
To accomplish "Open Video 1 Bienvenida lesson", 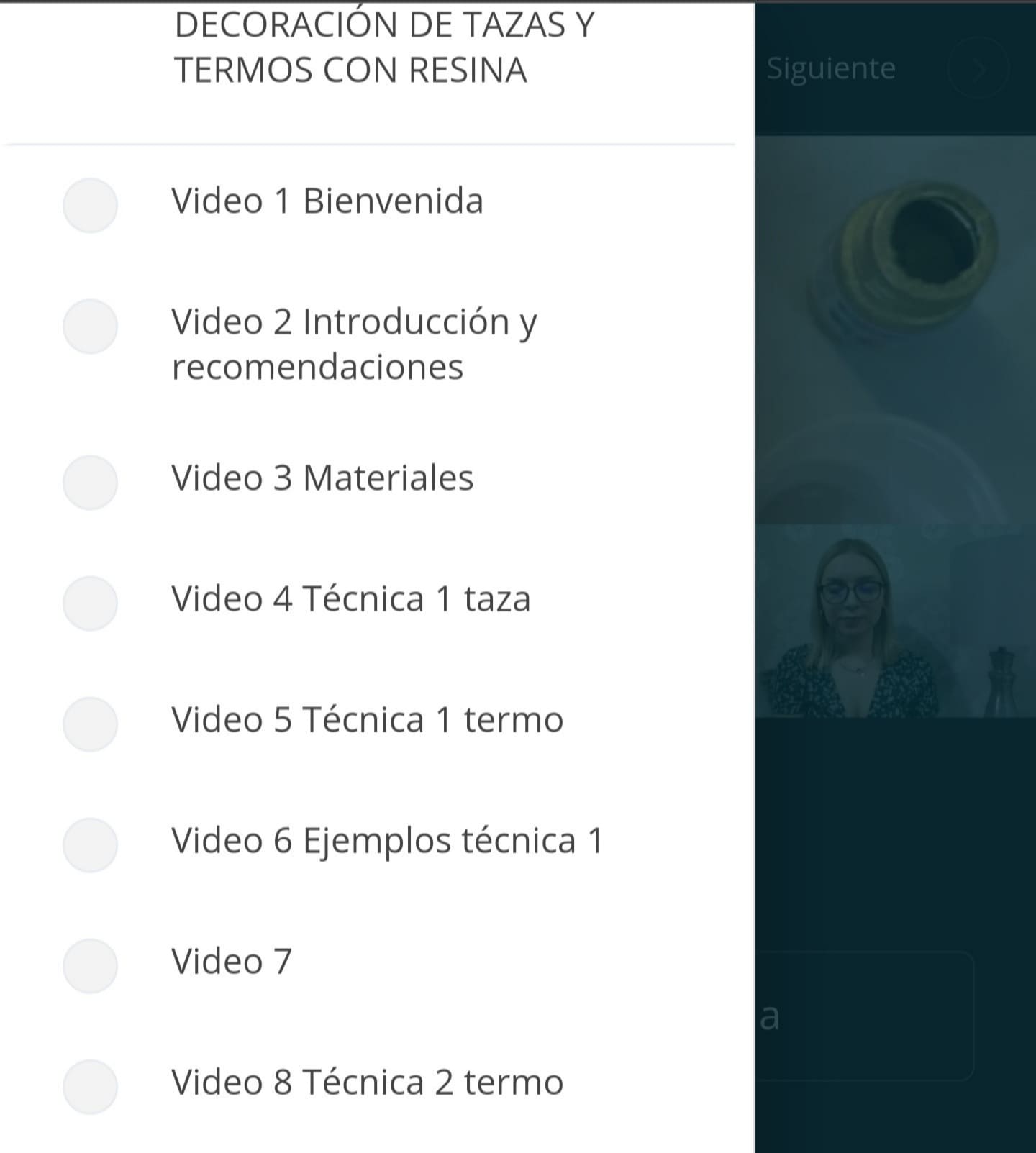I will 327,201.
